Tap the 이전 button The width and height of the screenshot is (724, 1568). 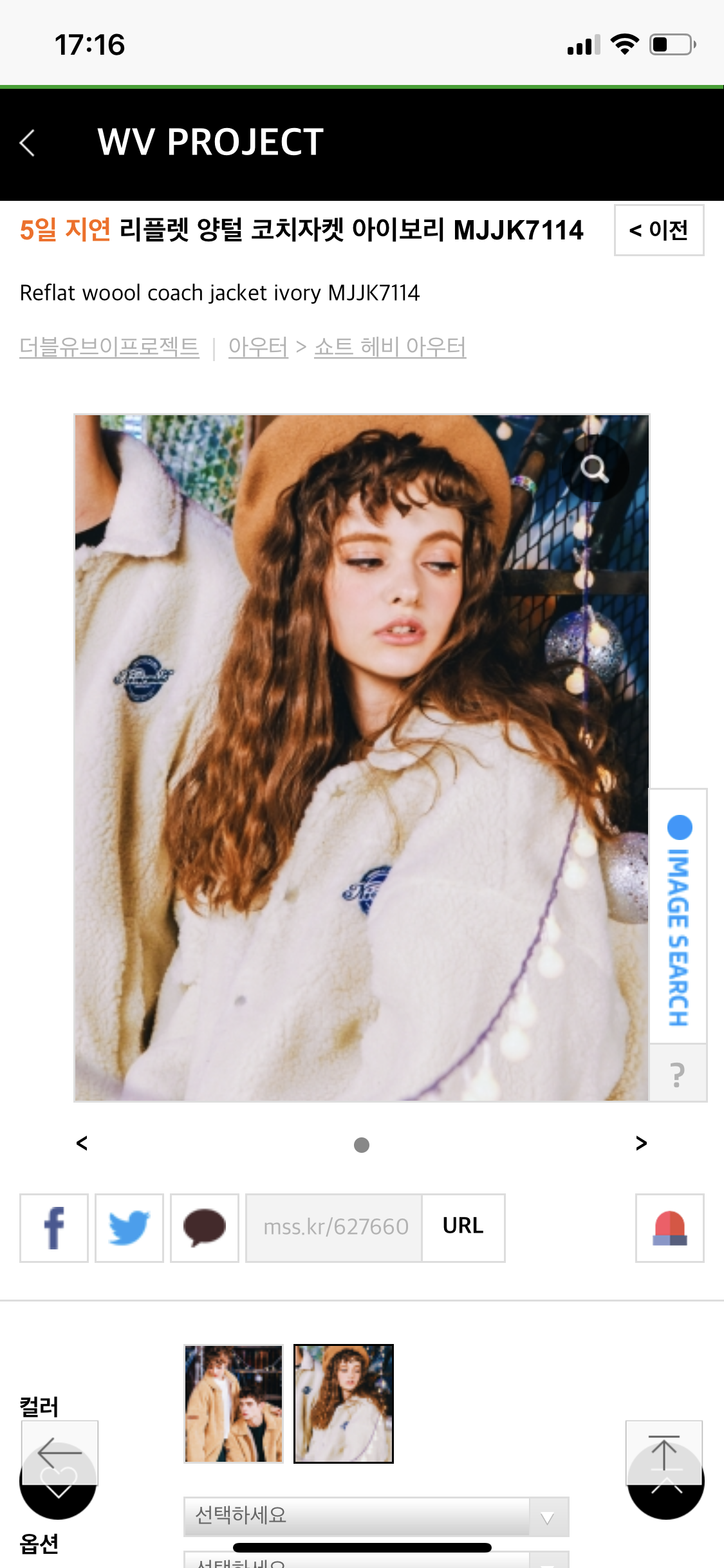tap(658, 230)
